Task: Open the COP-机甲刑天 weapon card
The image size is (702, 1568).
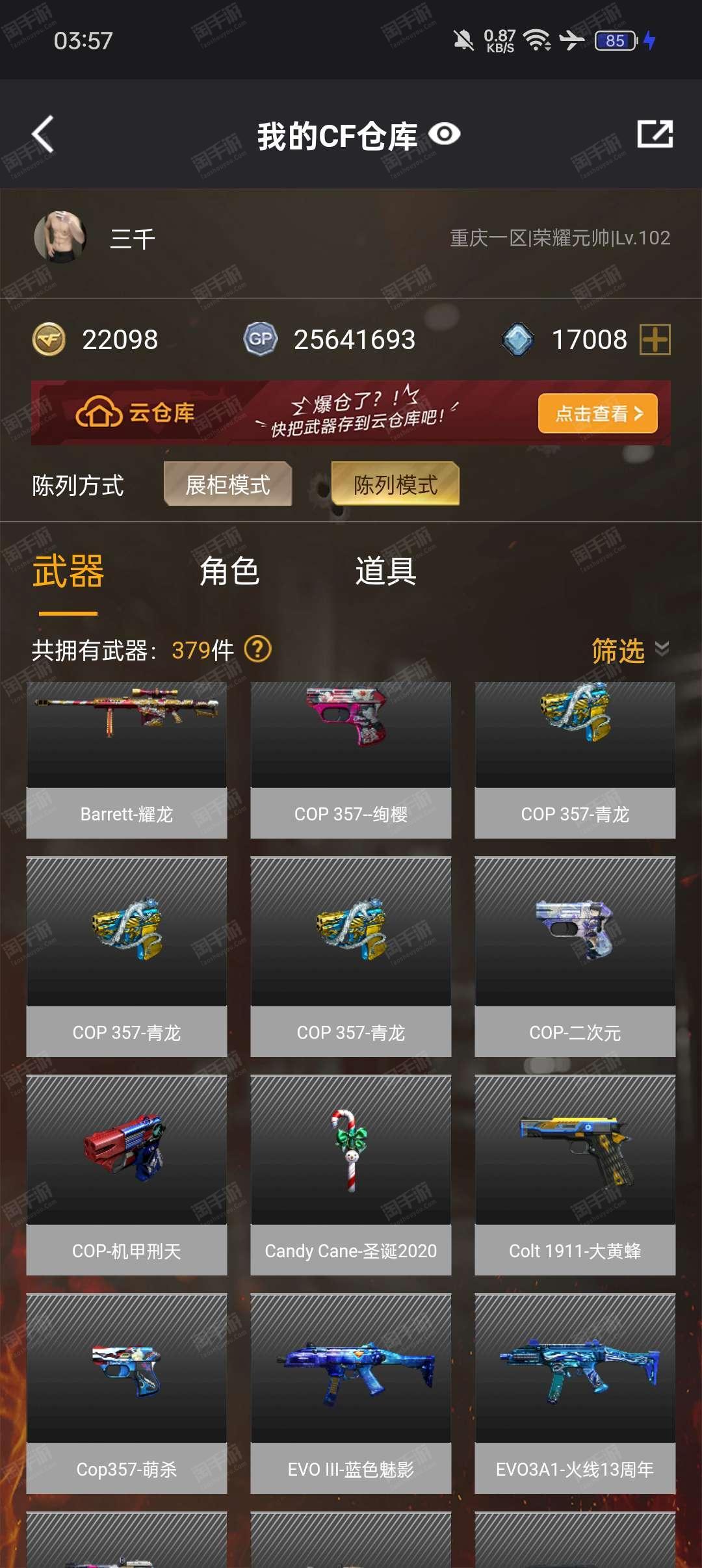Action: tap(127, 1175)
